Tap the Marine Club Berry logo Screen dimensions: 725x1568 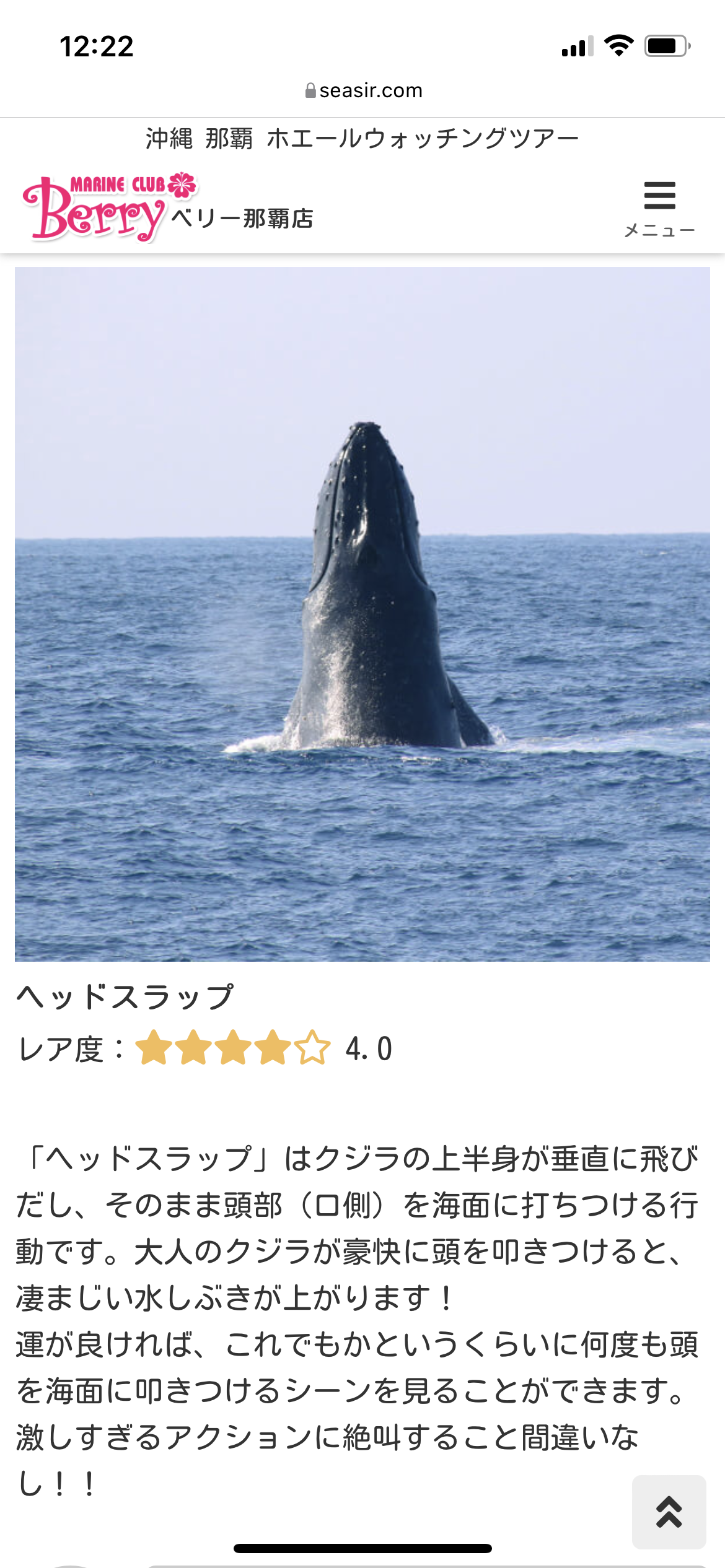pyautogui.click(x=110, y=207)
